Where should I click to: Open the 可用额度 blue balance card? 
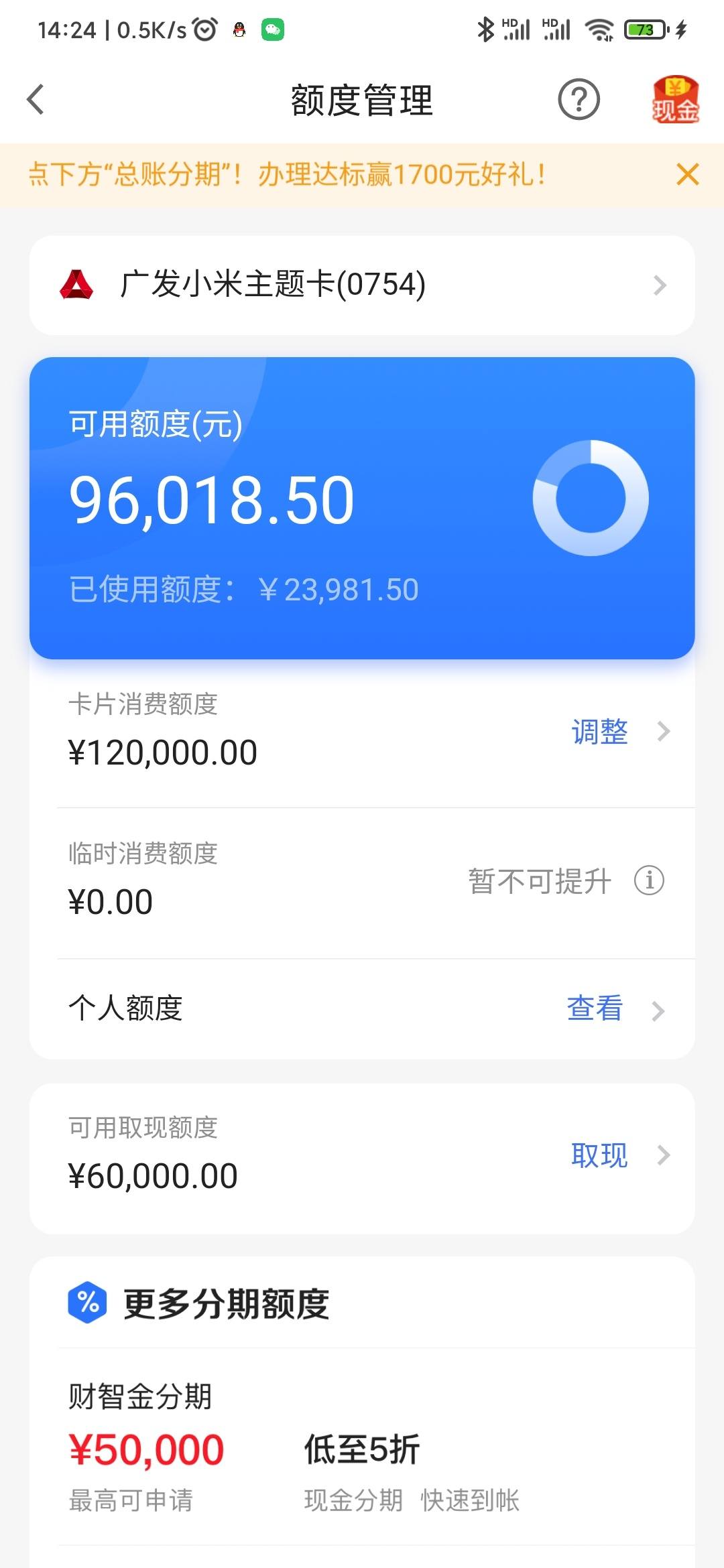pos(362,508)
